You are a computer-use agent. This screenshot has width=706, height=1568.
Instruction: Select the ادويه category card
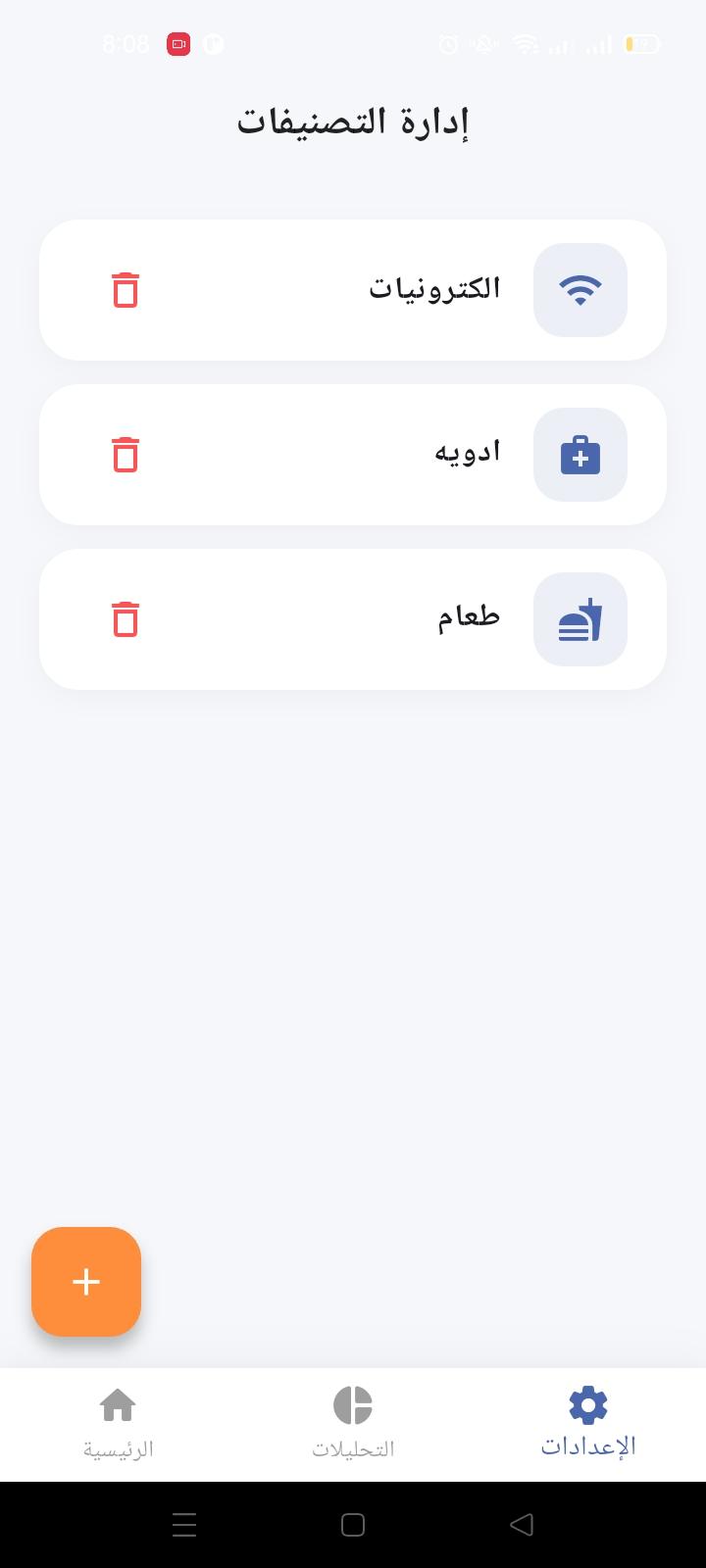point(353,454)
